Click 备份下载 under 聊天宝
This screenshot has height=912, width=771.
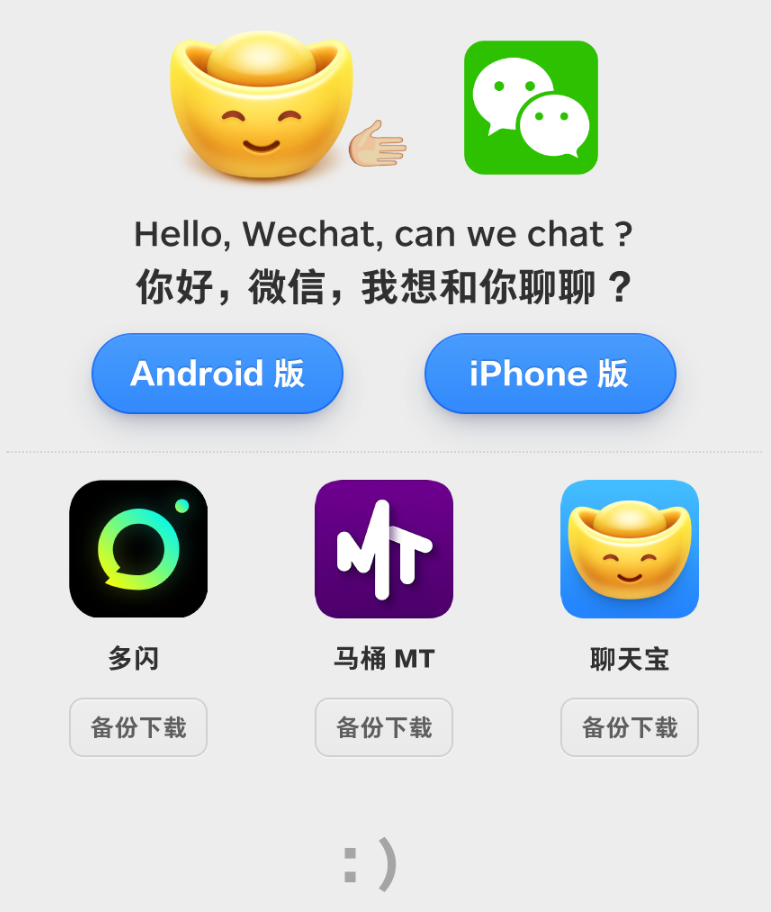(629, 727)
